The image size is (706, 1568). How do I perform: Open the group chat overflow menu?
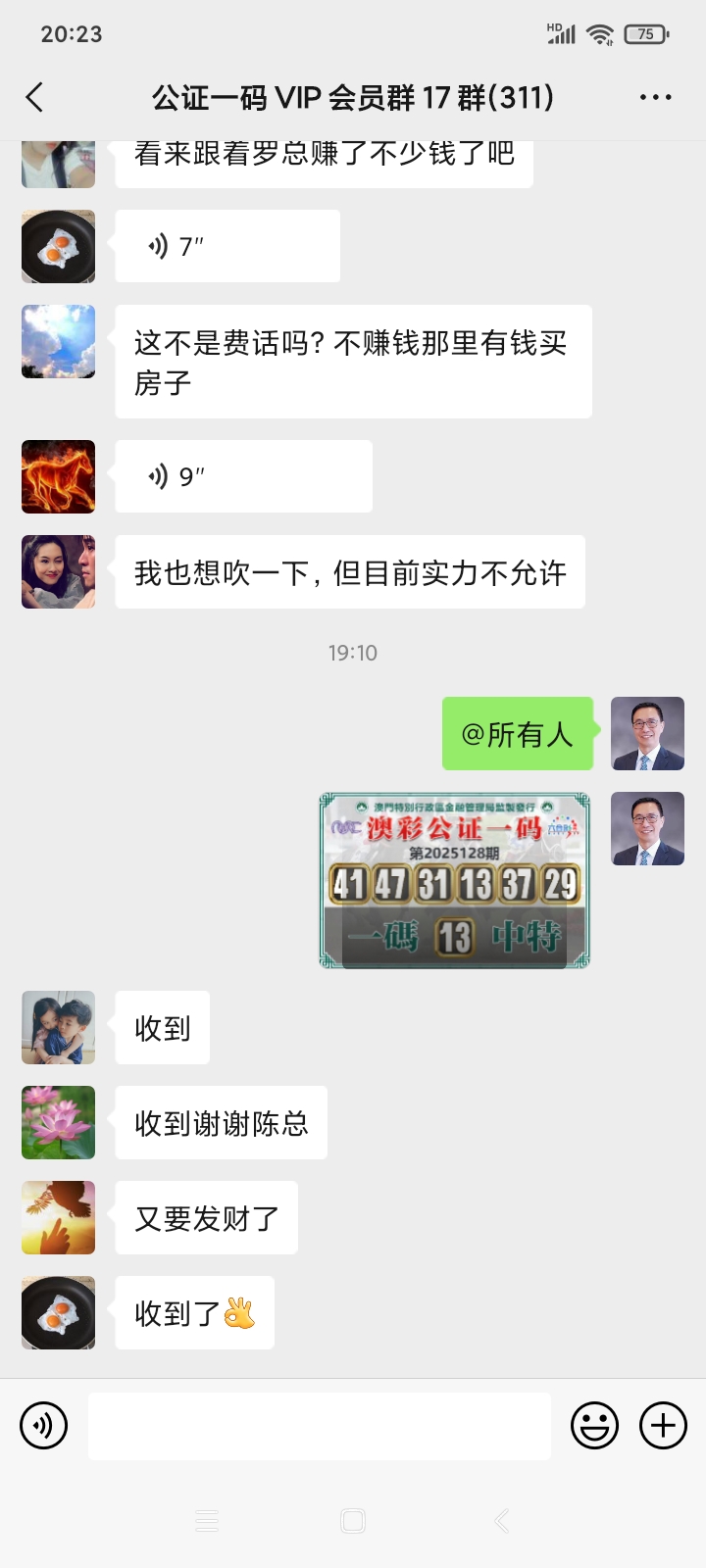655,97
